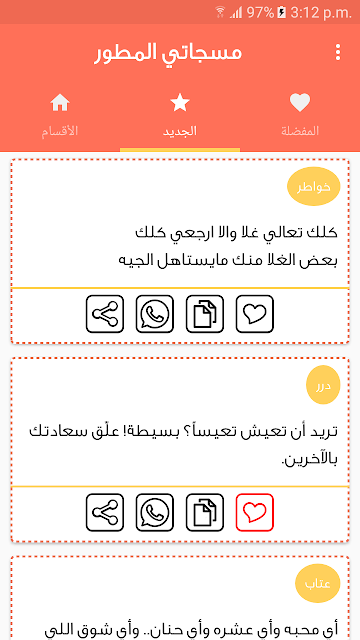The height and width of the screenshot is (640, 360).
Task: Switch to the المفضلة favorites tab
Action: pos(300,115)
